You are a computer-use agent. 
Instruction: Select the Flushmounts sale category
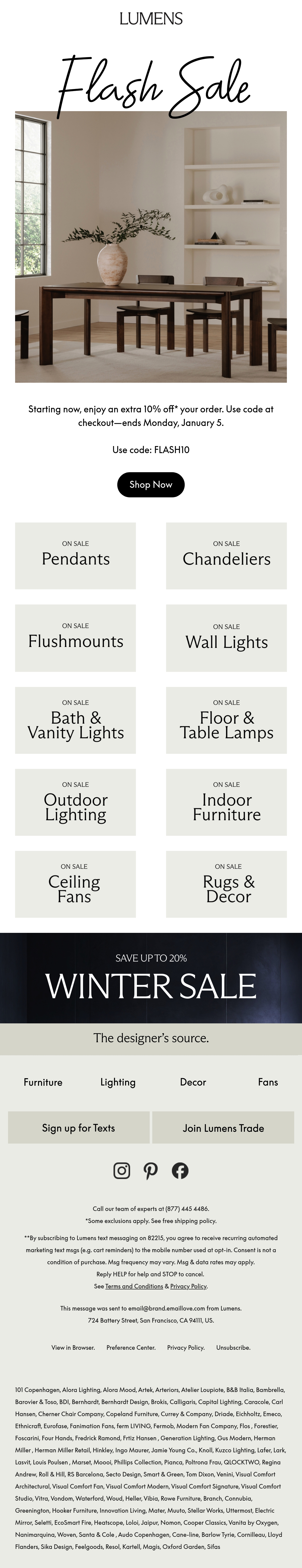click(75, 638)
